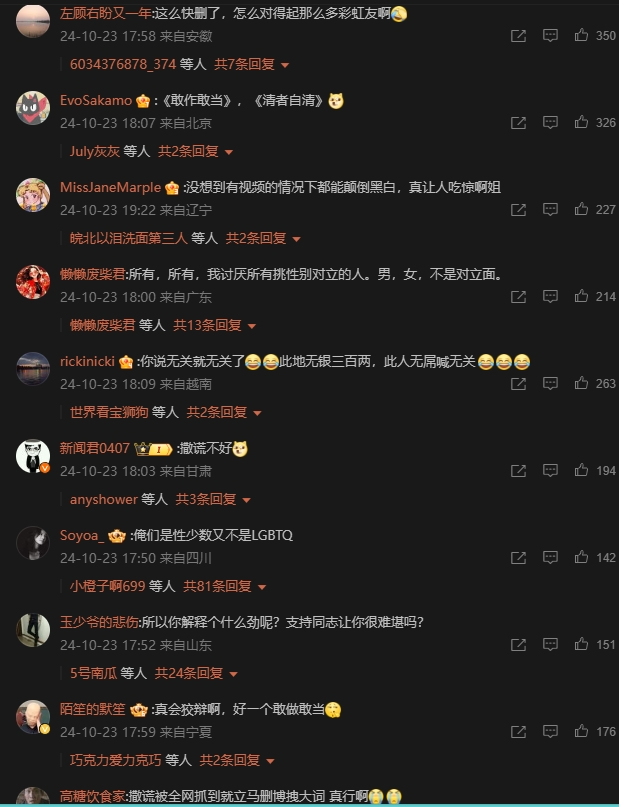Open username link EvoSakamo

pyautogui.click(x=95, y=100)
